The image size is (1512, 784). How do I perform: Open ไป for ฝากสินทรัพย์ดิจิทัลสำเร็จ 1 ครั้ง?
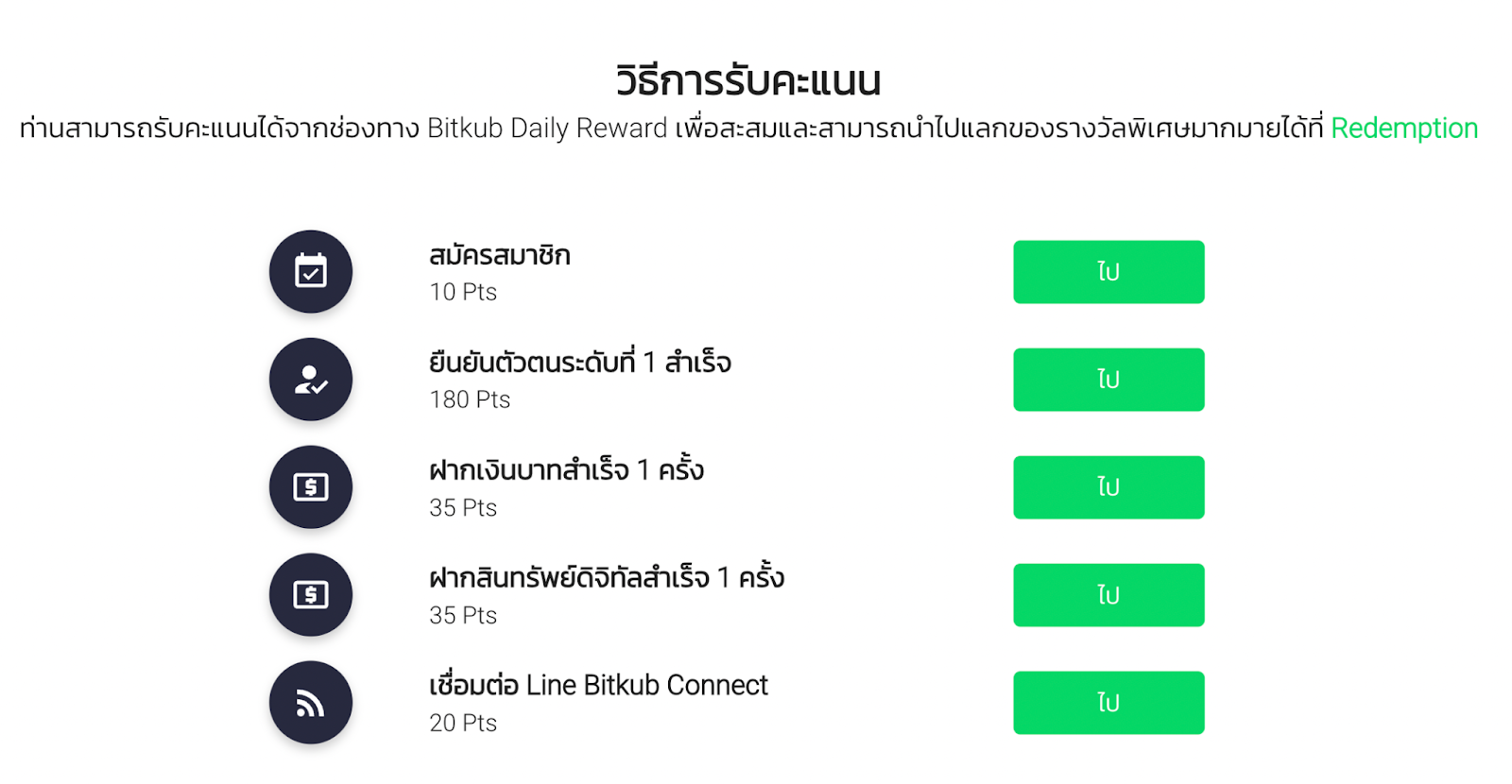[1108, 595]
